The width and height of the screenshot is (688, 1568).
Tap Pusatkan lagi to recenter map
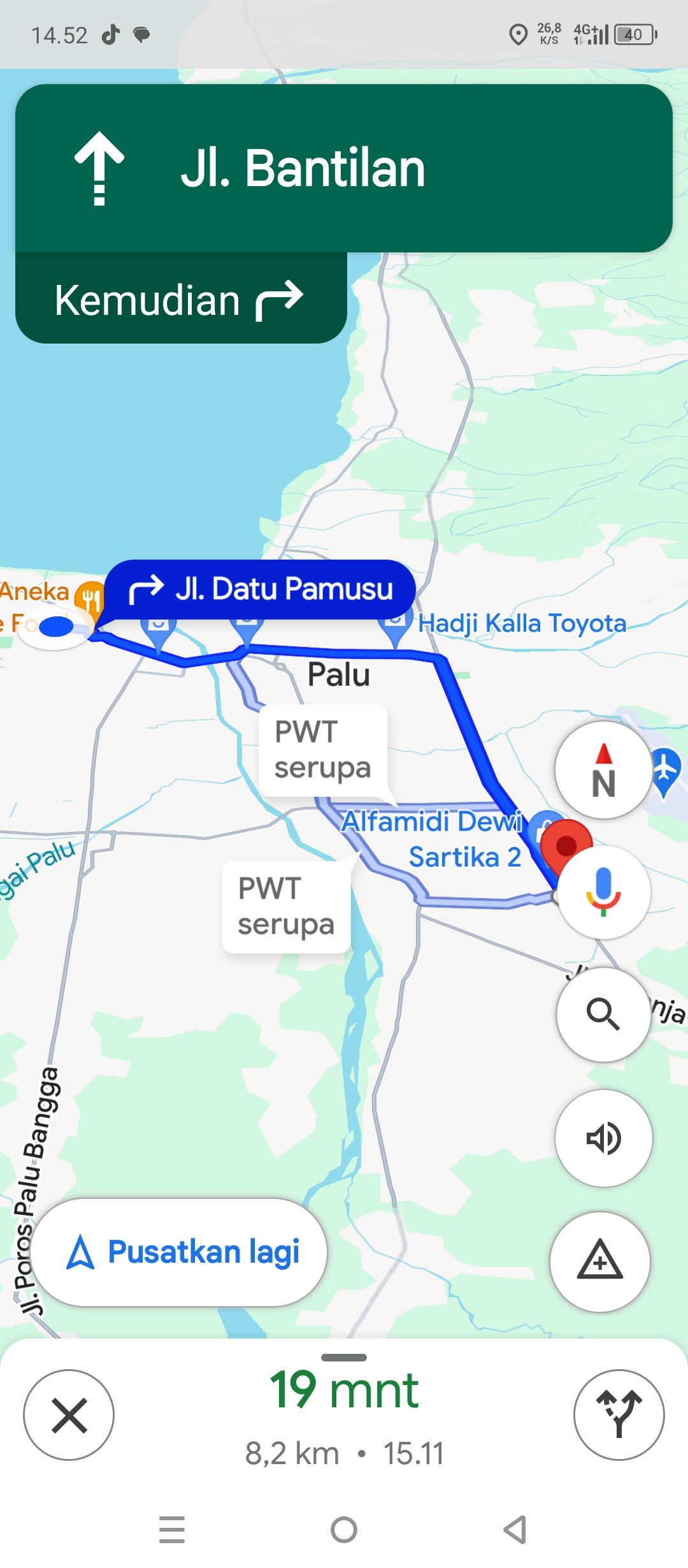179,1252
